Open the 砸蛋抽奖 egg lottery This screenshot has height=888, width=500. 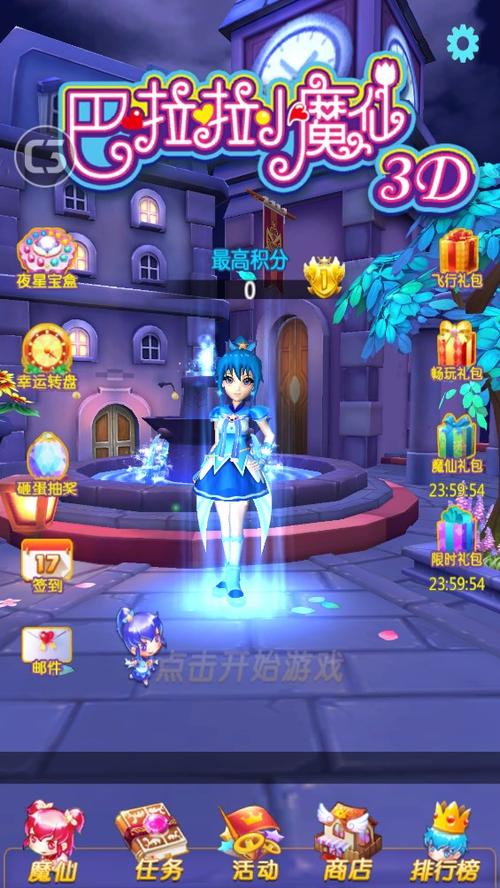[x=47, y=464]
